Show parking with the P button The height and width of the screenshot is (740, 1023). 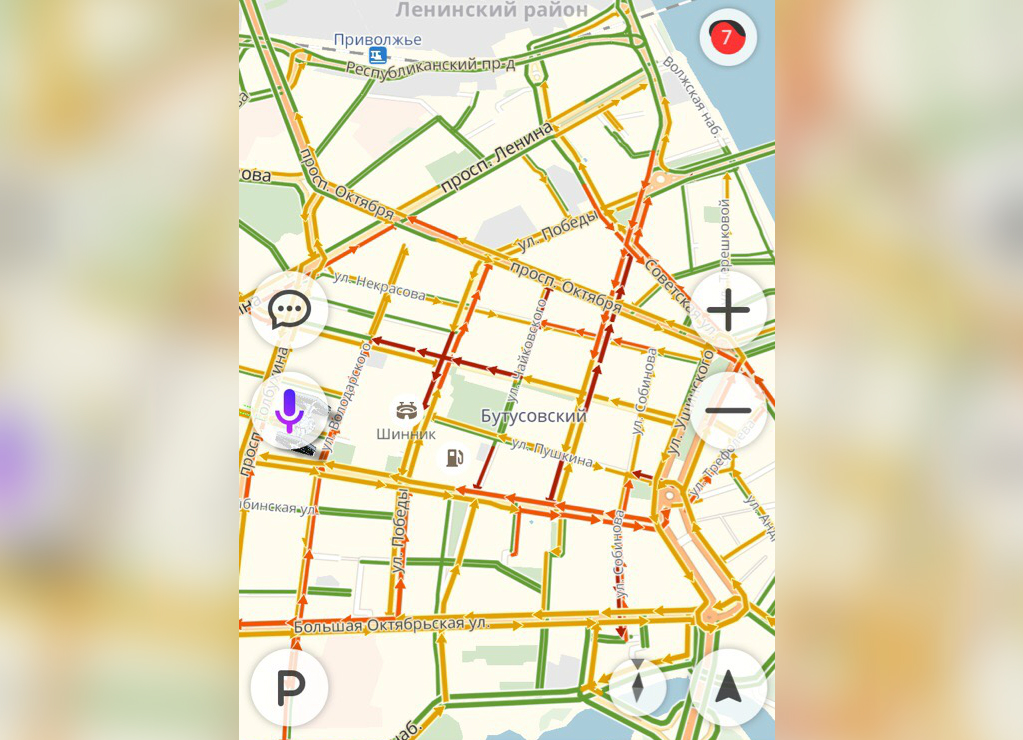(289, 687)
